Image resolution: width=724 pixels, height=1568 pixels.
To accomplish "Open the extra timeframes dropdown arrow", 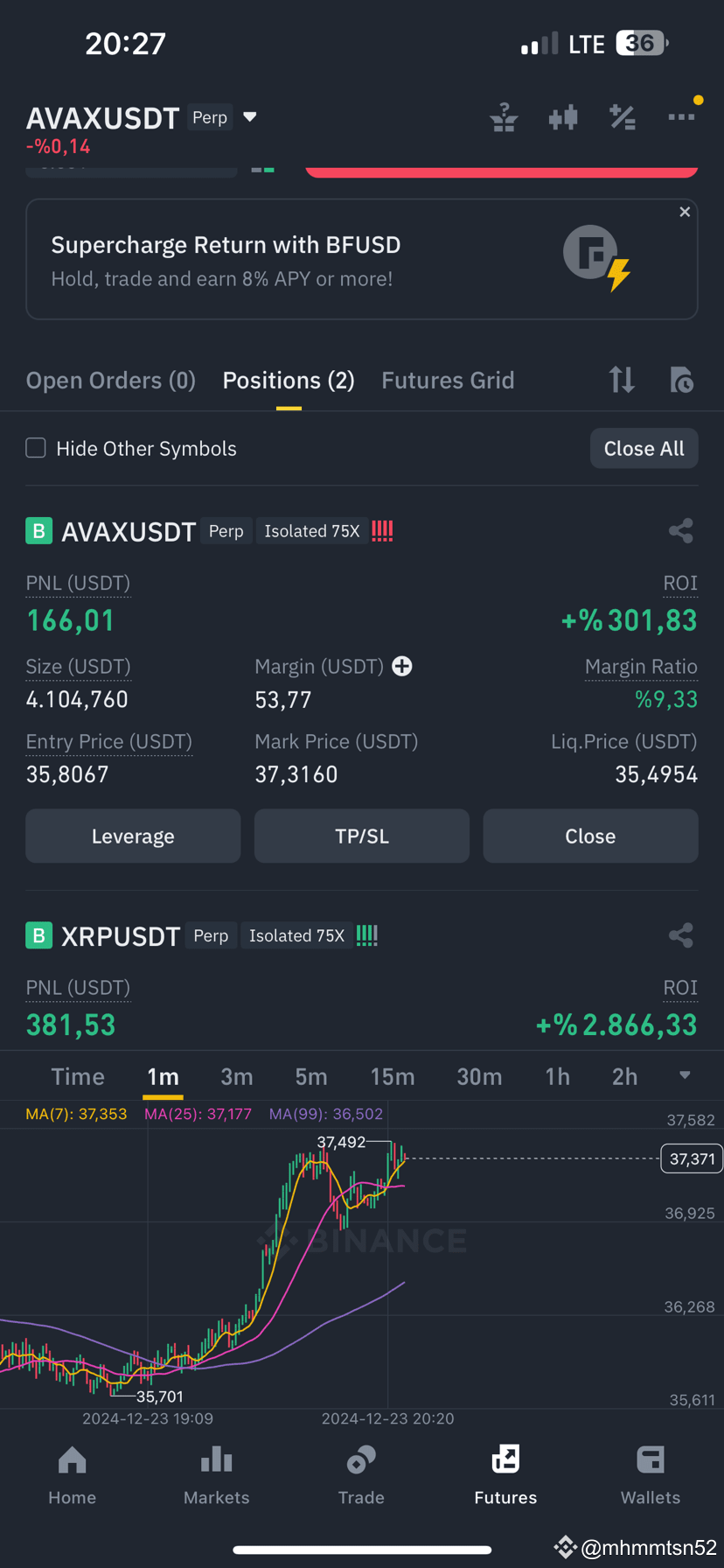I will (x=685, y=1075).
